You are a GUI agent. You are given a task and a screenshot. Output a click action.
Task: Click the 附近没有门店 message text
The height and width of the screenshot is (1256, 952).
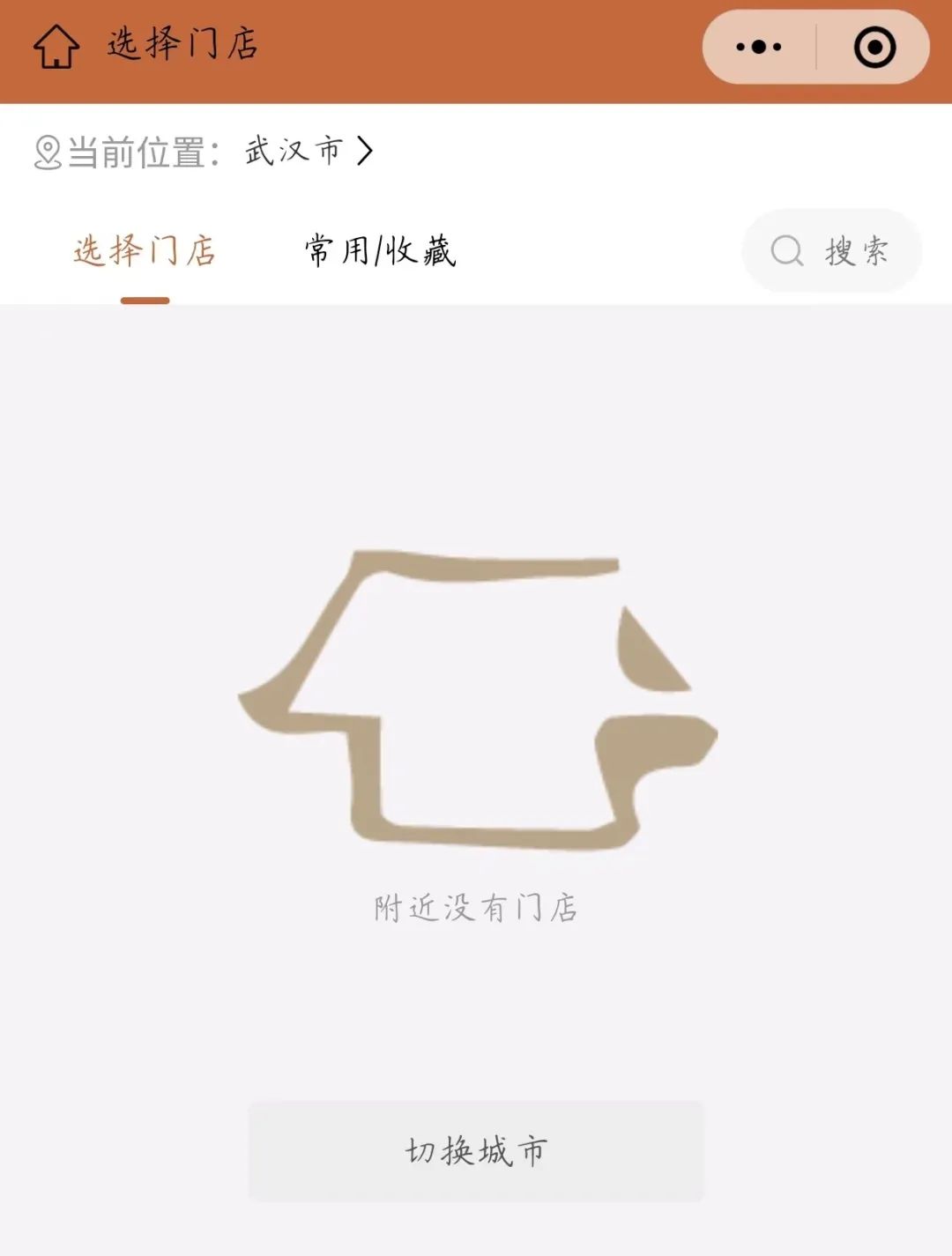(x=476, y=908)
